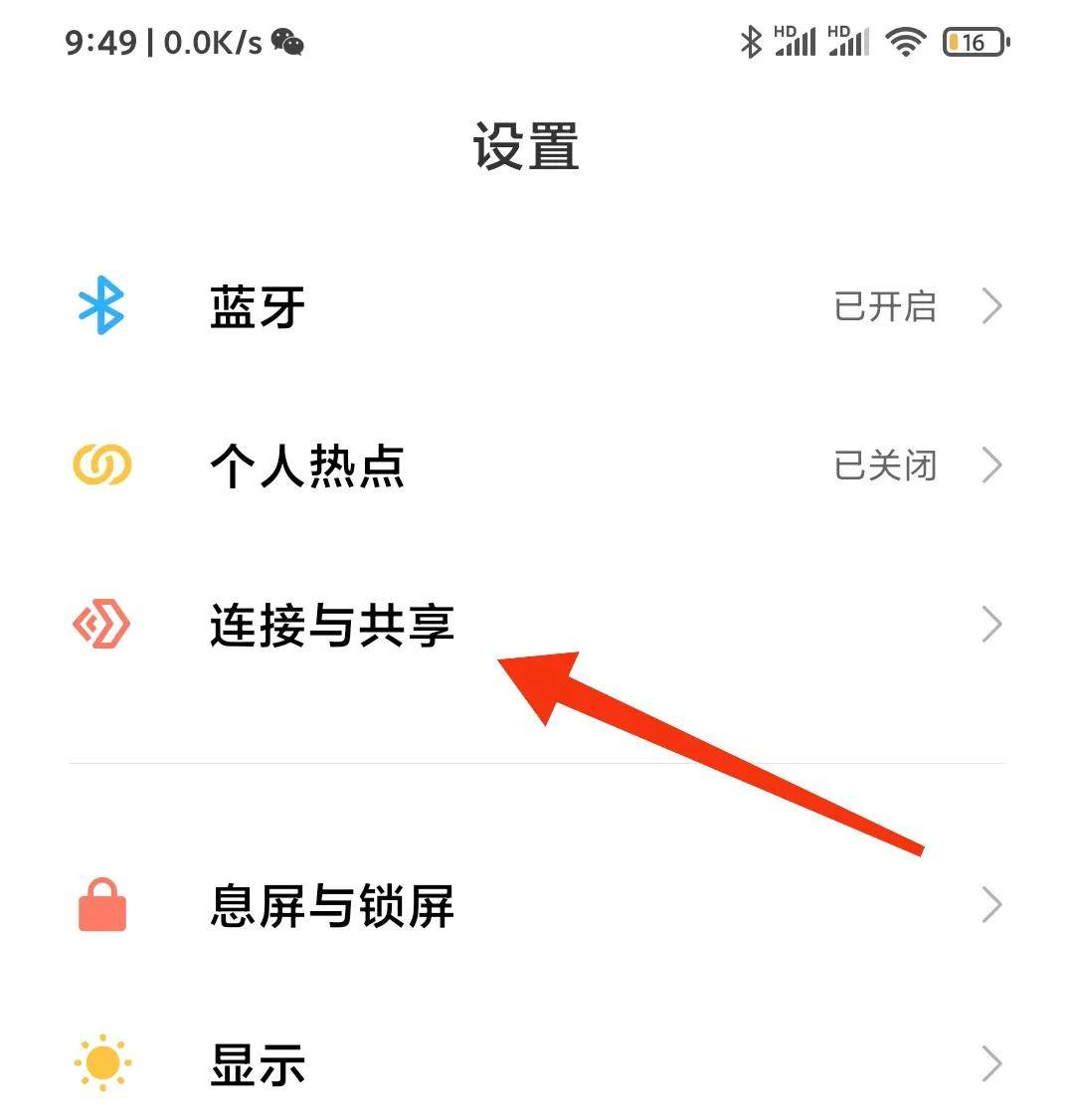1074x1120 pixels.
Task: Open 个人热点 personal hotspot settings
Action: point(537,466)
